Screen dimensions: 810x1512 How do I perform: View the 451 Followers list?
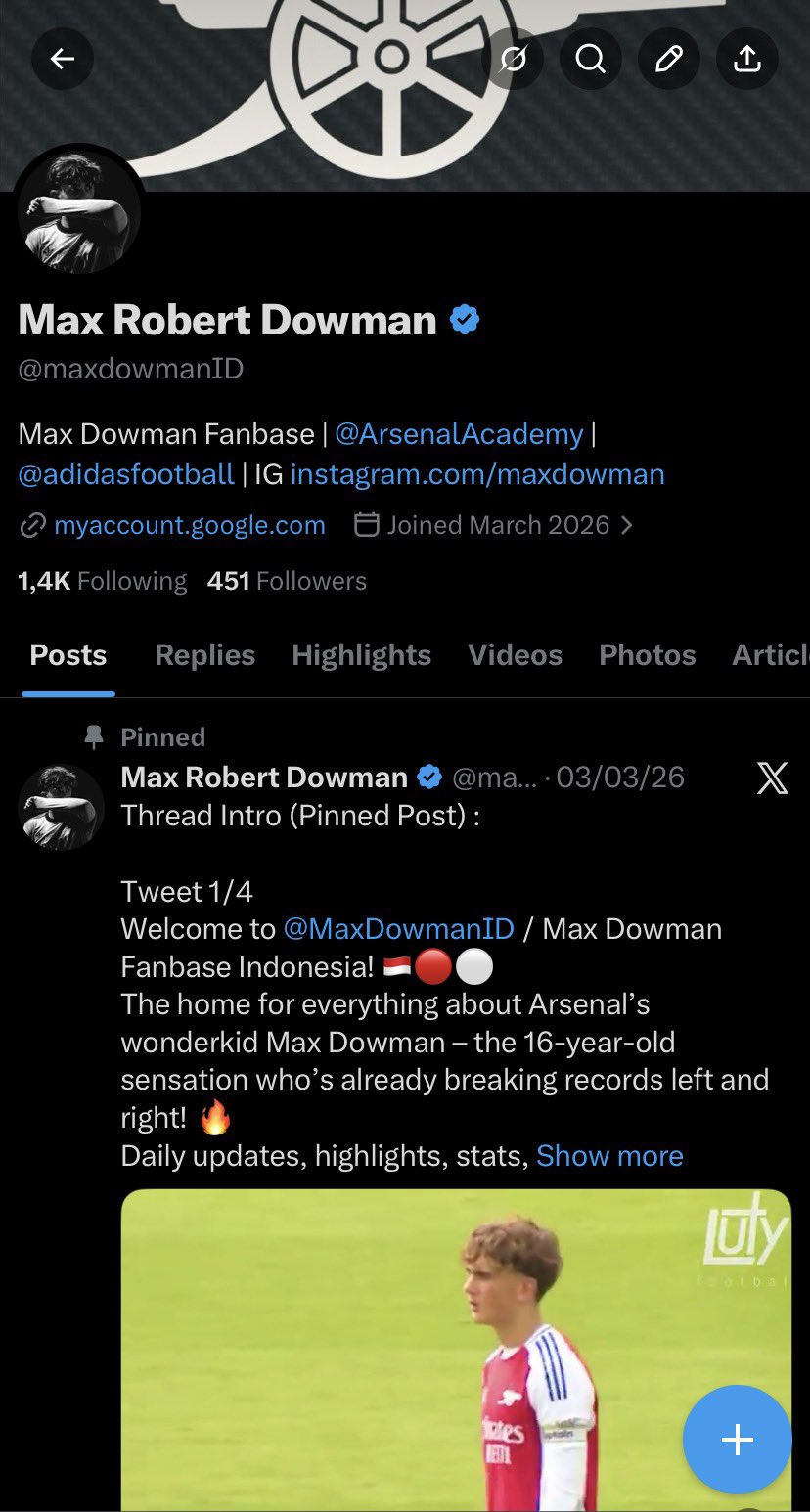287,581
